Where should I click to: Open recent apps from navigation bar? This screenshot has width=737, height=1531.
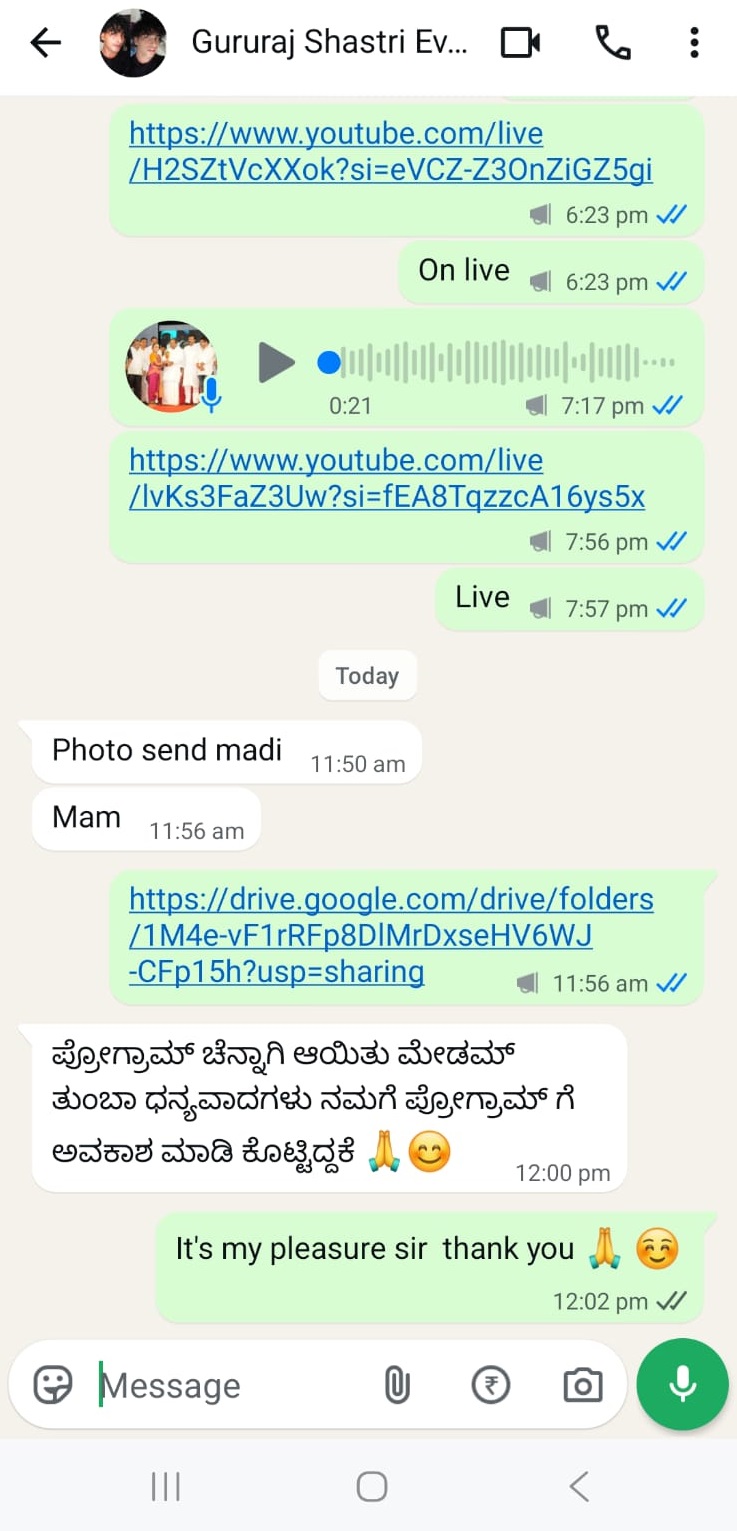(x=165, y=1487)
